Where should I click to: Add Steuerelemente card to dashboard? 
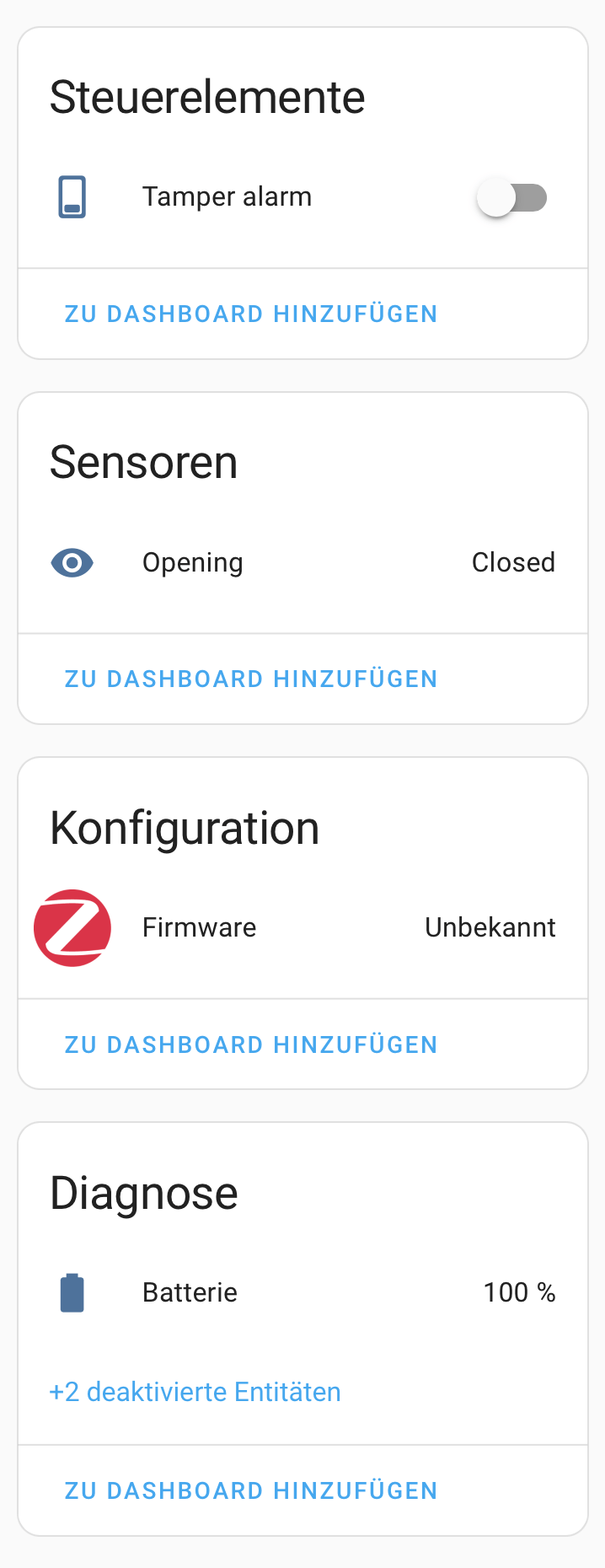click(x=251, y=314)
